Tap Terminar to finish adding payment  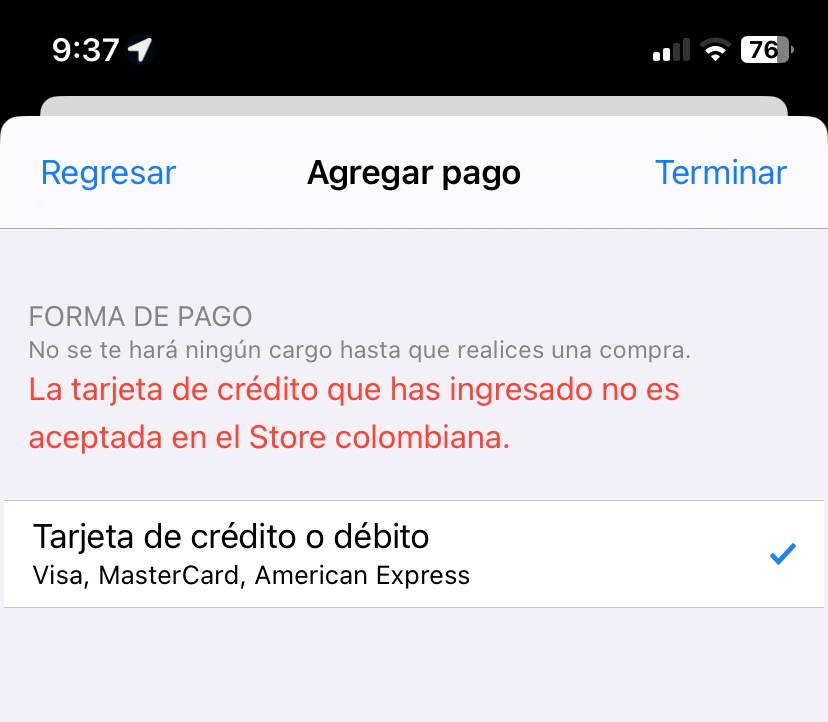720,173
